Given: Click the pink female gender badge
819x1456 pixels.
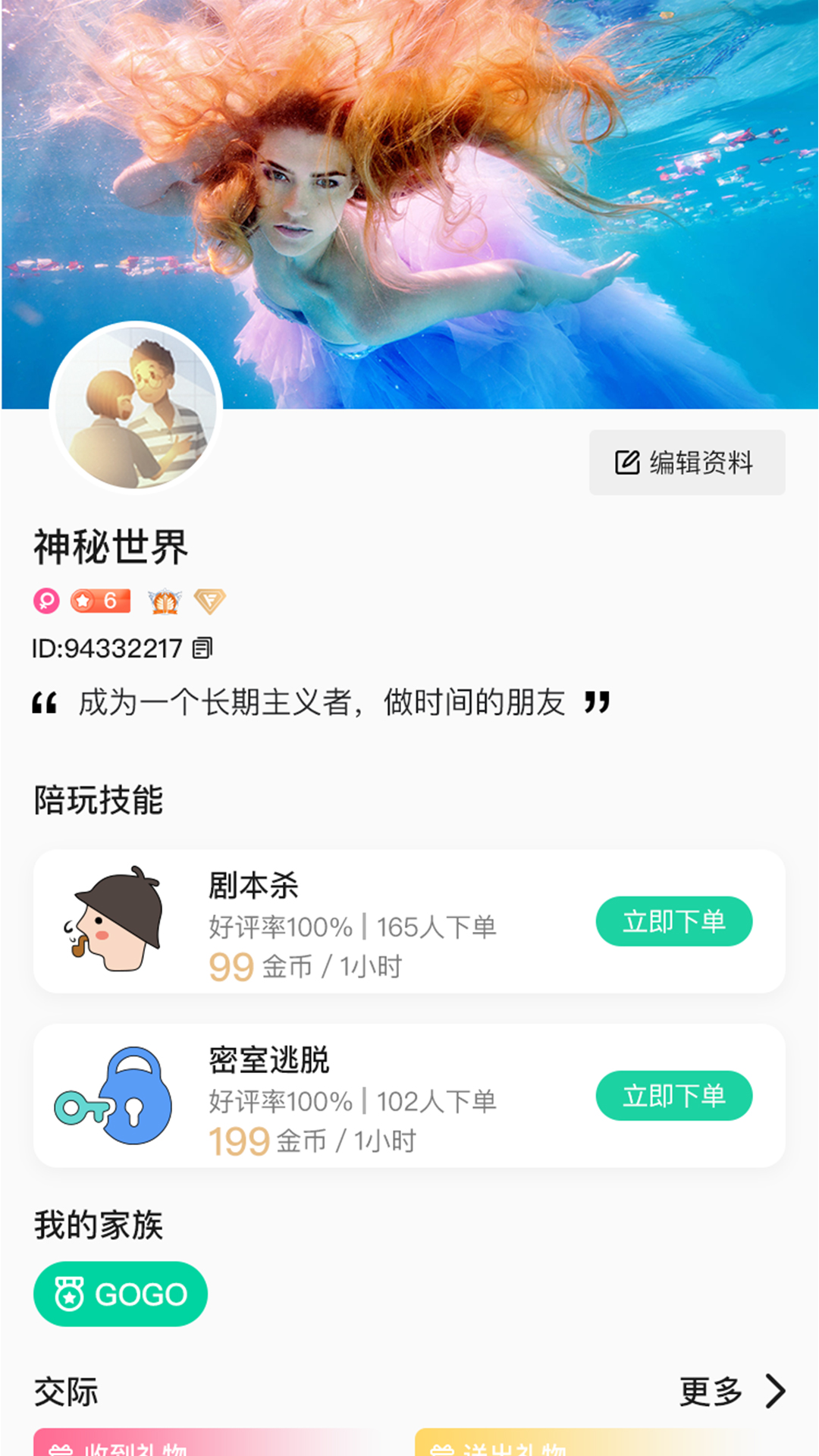Looking at the screenshot, I should tap(47, 600).
